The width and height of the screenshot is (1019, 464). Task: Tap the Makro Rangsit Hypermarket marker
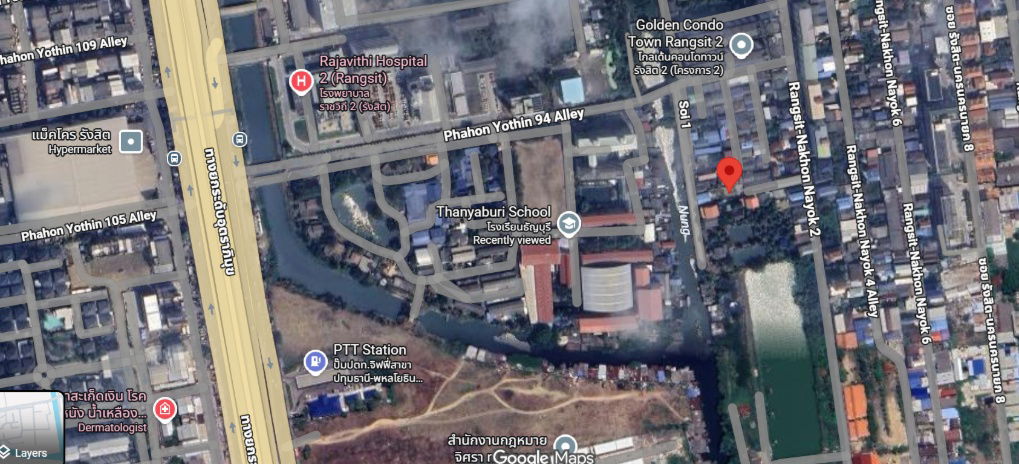point(131,142)
